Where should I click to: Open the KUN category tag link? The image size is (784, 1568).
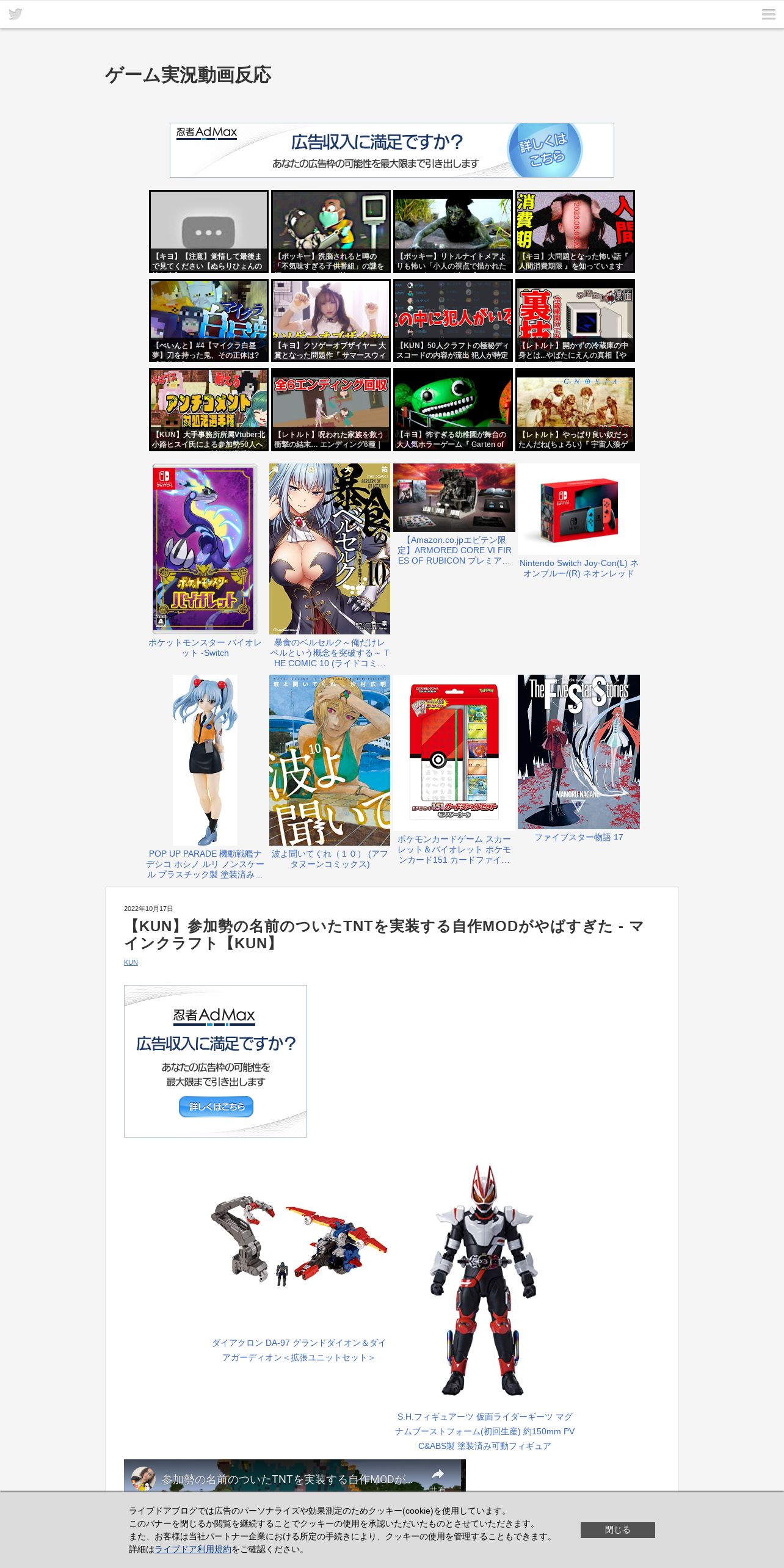tap(131, 962)
